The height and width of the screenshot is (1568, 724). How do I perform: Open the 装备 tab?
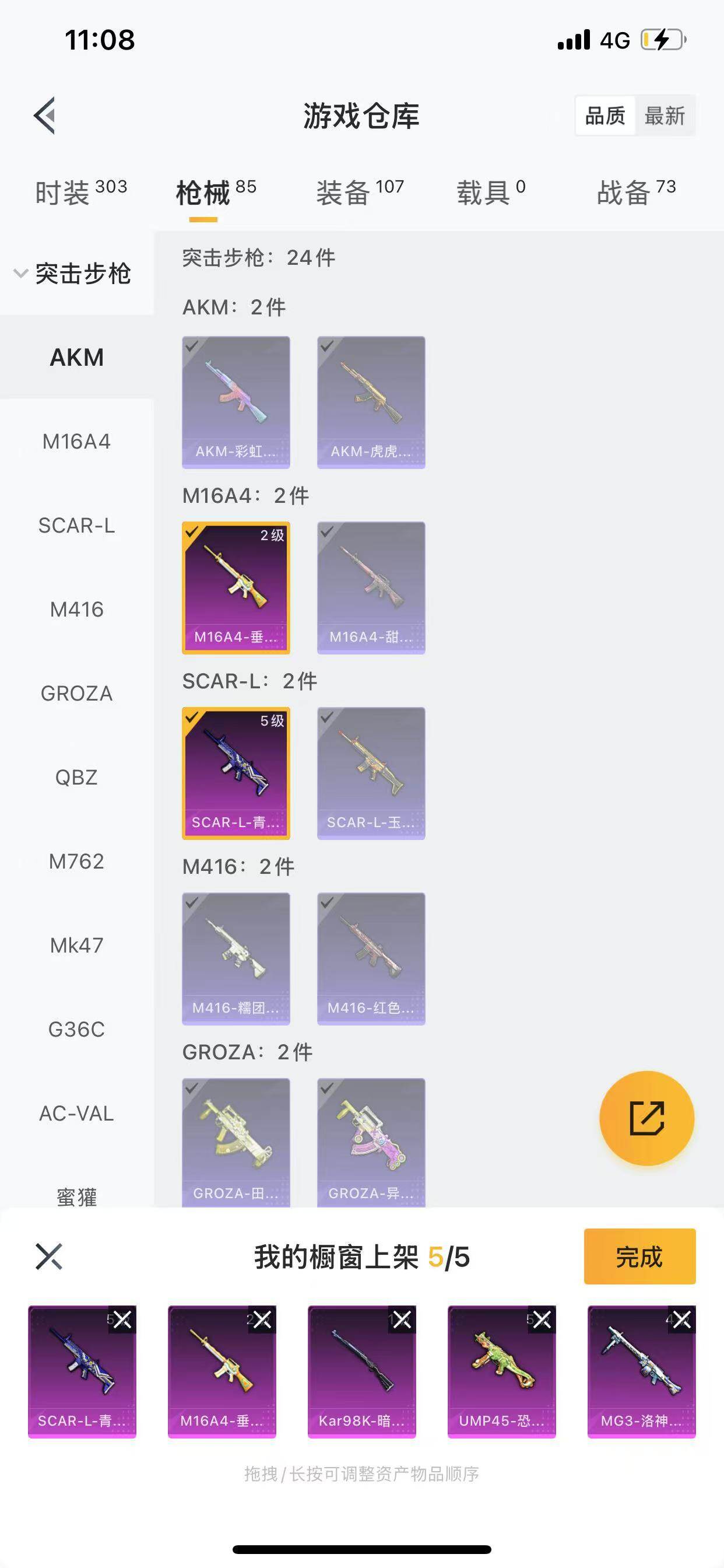(x=360, y=193)
